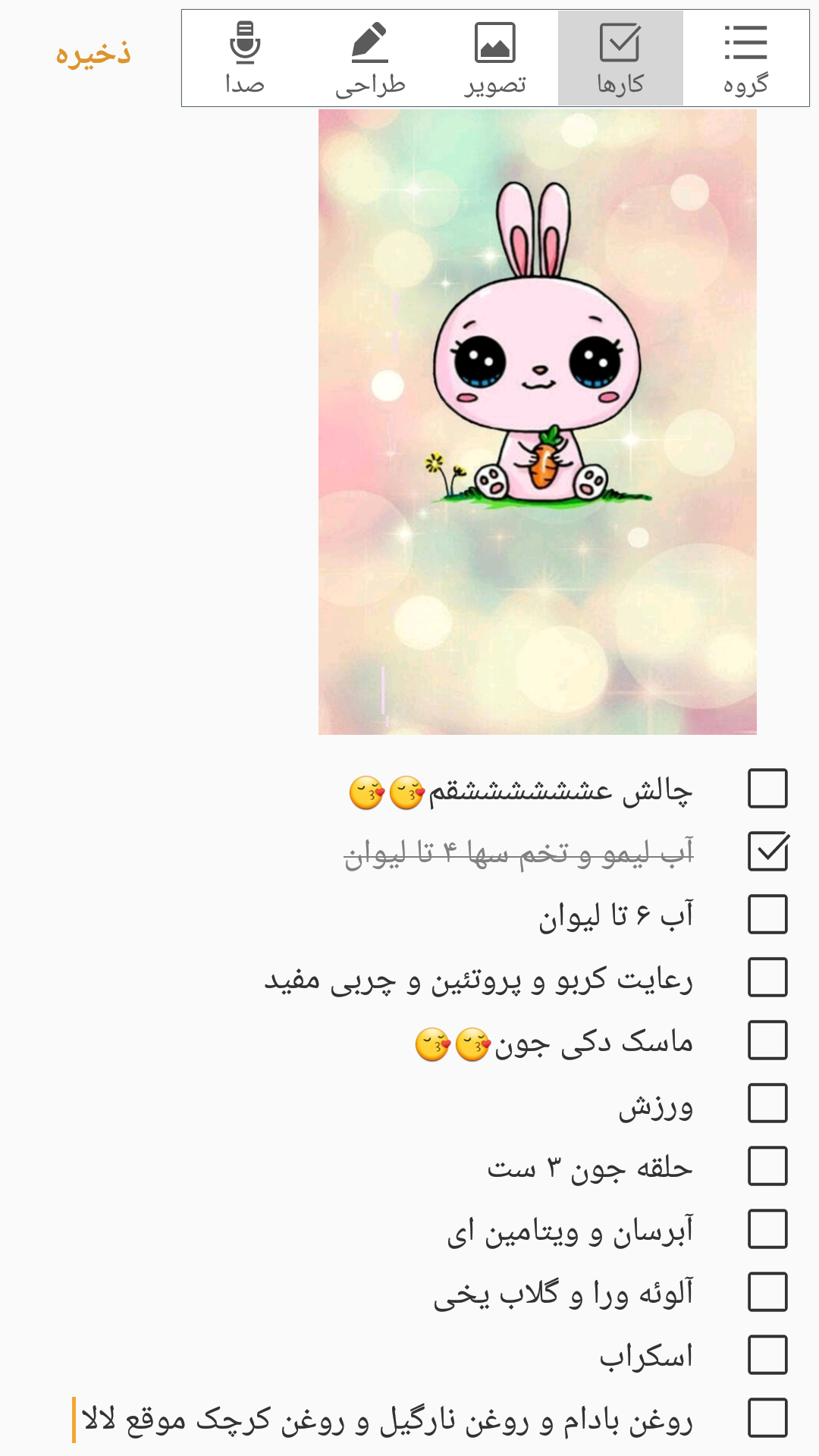The height and width of the screenshot is (1456, 819).
Task: Select the صدا (voice) toolbar option
Action: tap(244, 58)
